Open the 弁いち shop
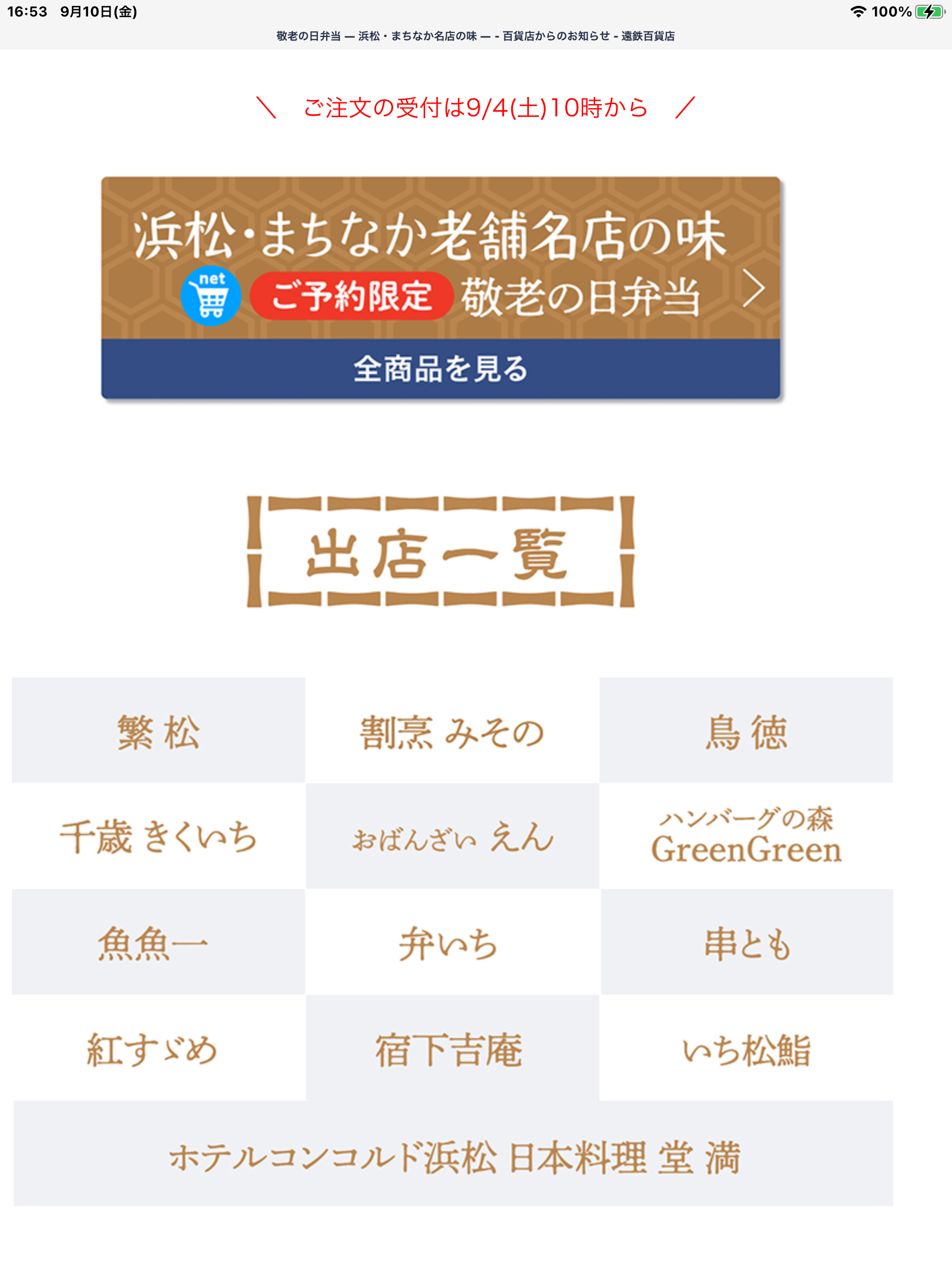952x1270 pixels. [x=452, y=943]
